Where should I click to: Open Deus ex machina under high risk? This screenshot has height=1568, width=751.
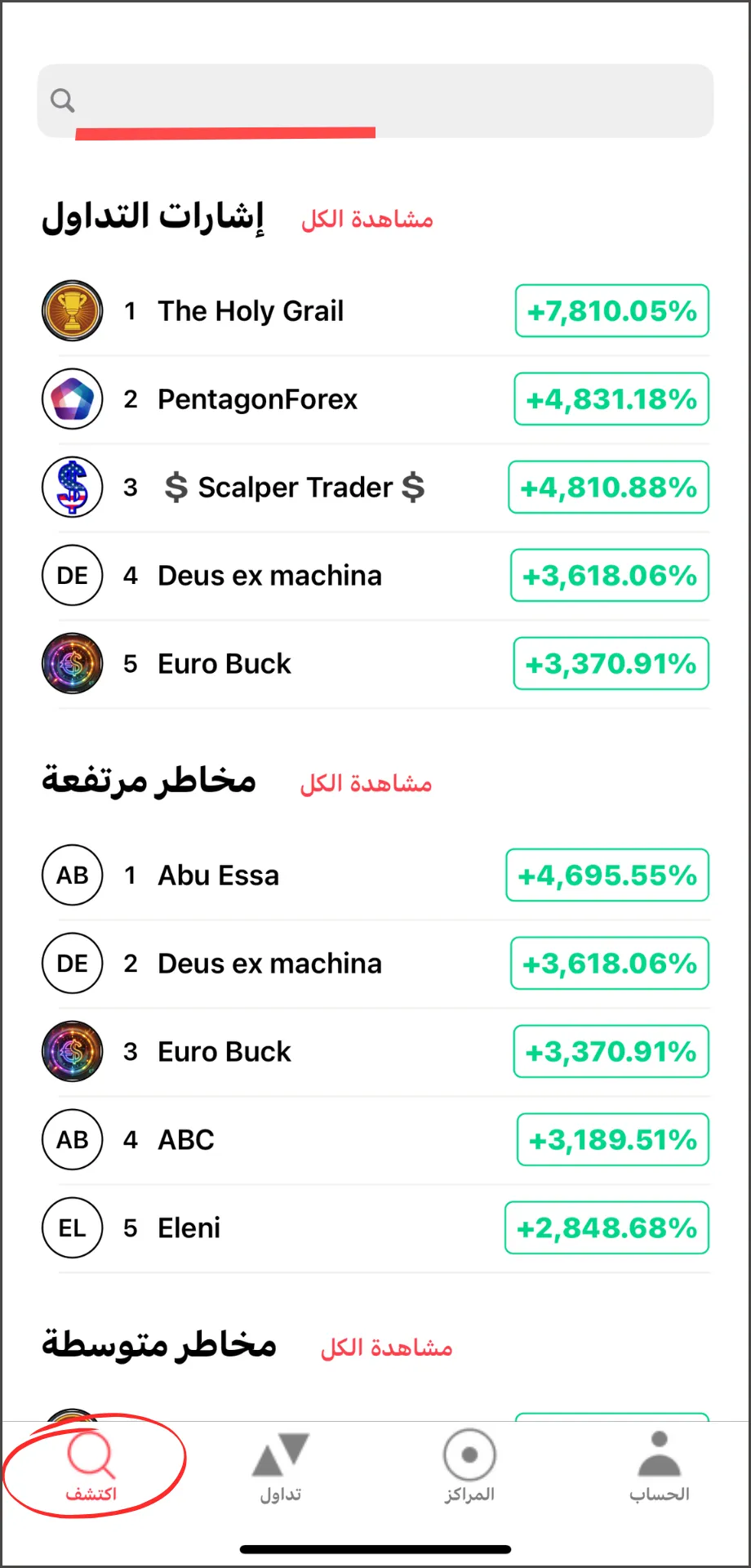375,964
